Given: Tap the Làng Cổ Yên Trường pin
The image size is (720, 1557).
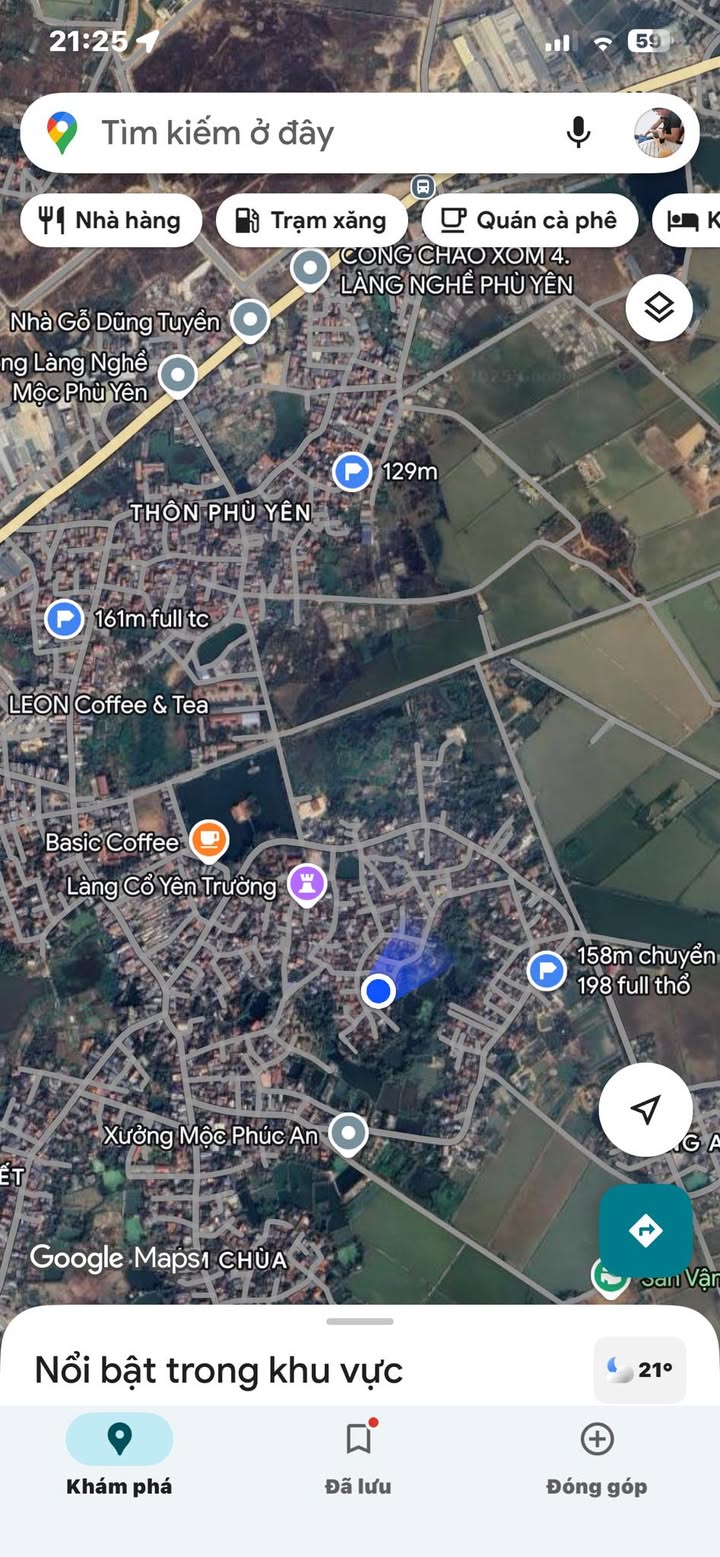Looking at the screenshot, I should 307,882.
